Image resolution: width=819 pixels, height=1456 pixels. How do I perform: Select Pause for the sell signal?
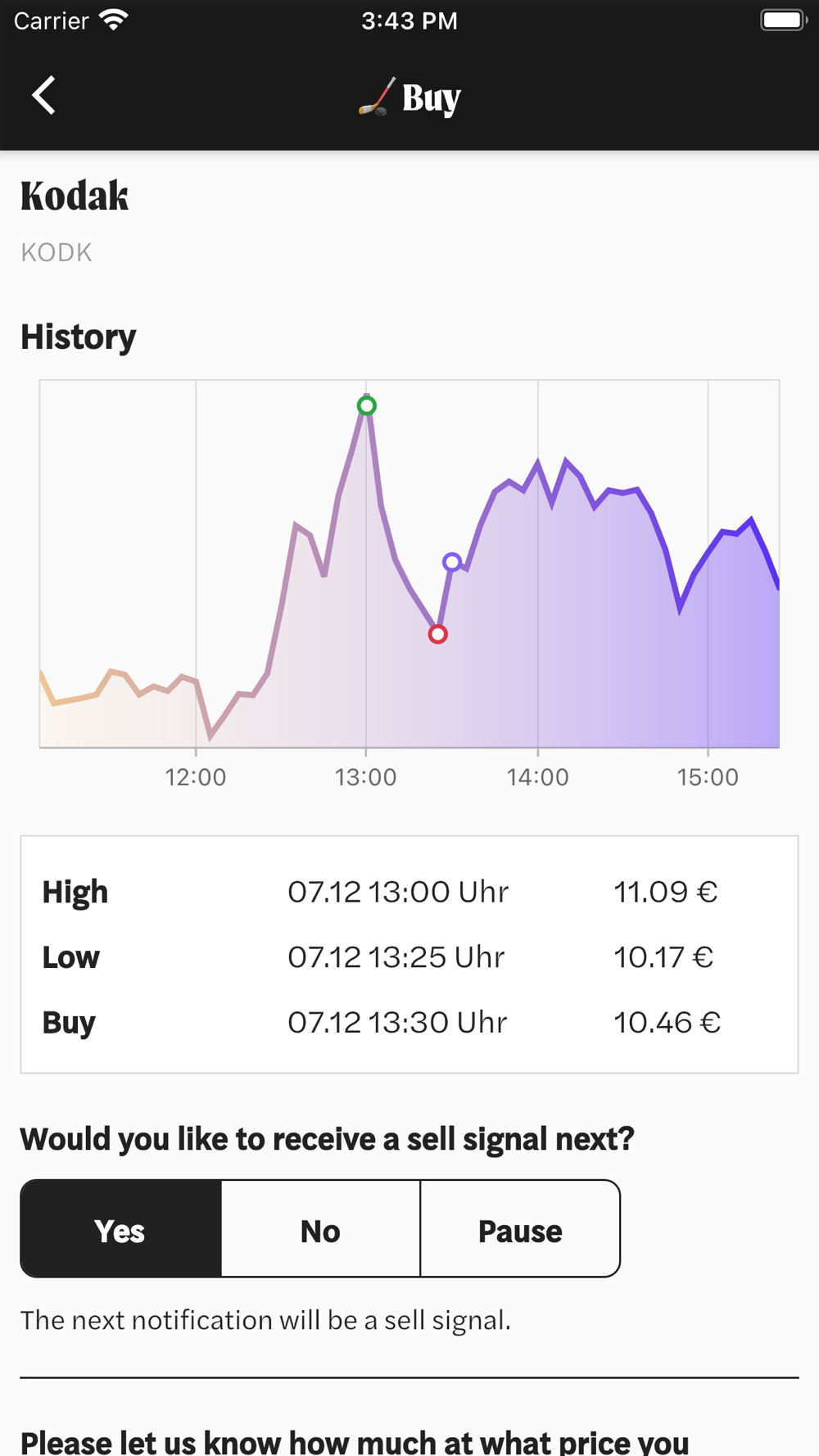(x=520, y=1228)
